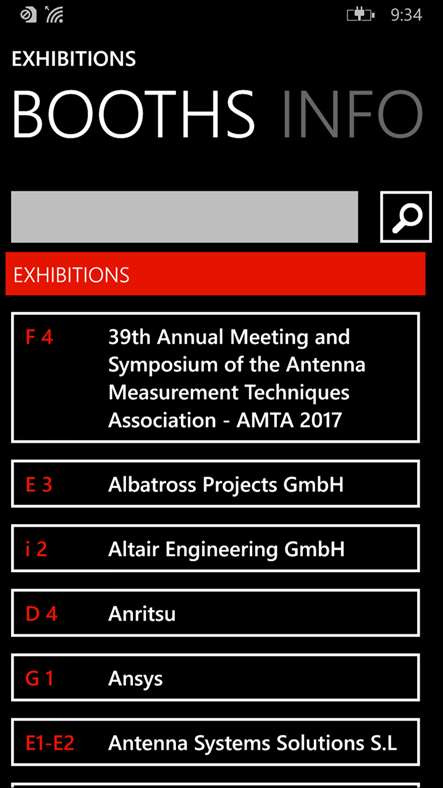
Task: Select Altair Engineering GmbH booth i 2
Action: [x=215, y=548]
